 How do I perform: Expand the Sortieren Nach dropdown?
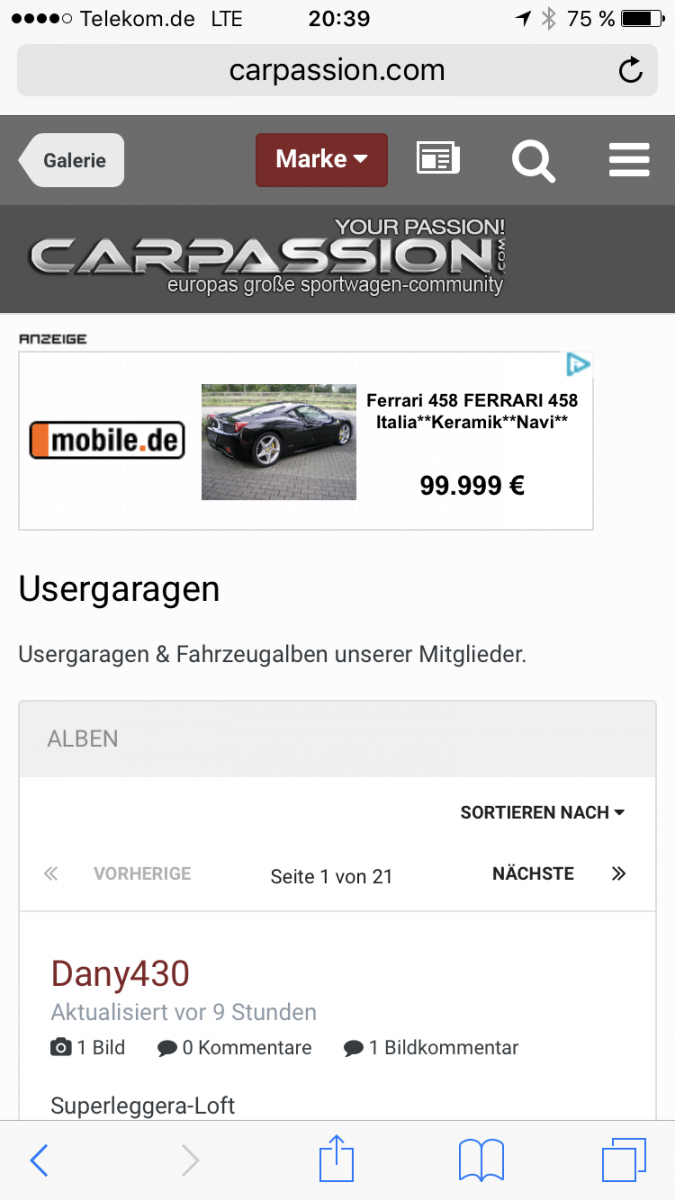click(542, 813)
